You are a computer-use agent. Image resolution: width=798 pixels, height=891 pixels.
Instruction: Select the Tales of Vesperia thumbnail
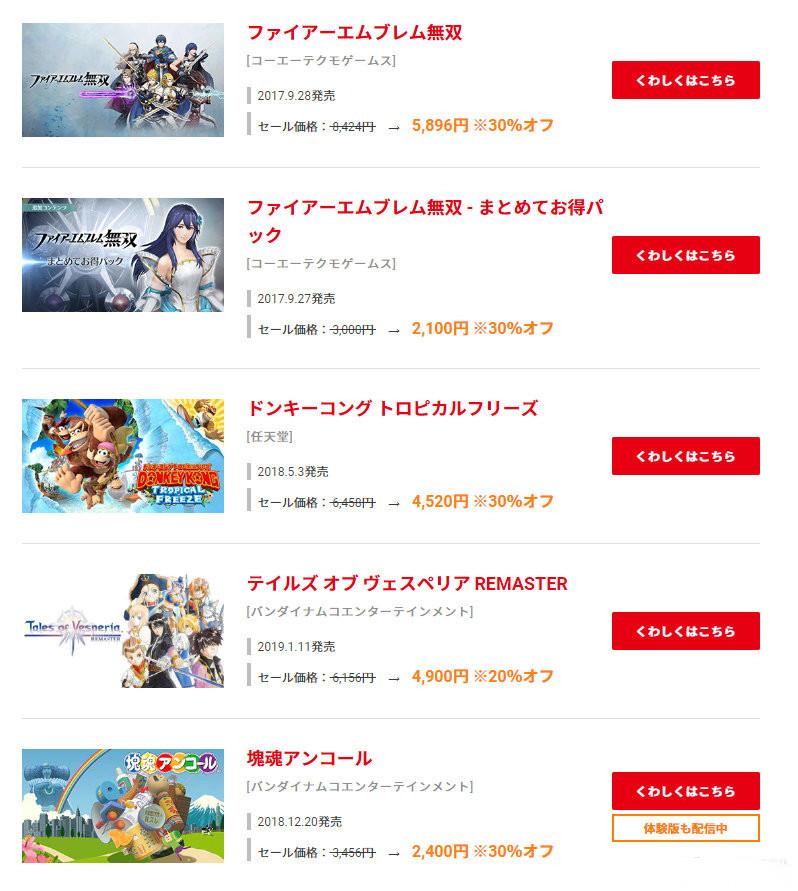click(x=123, y=631)
